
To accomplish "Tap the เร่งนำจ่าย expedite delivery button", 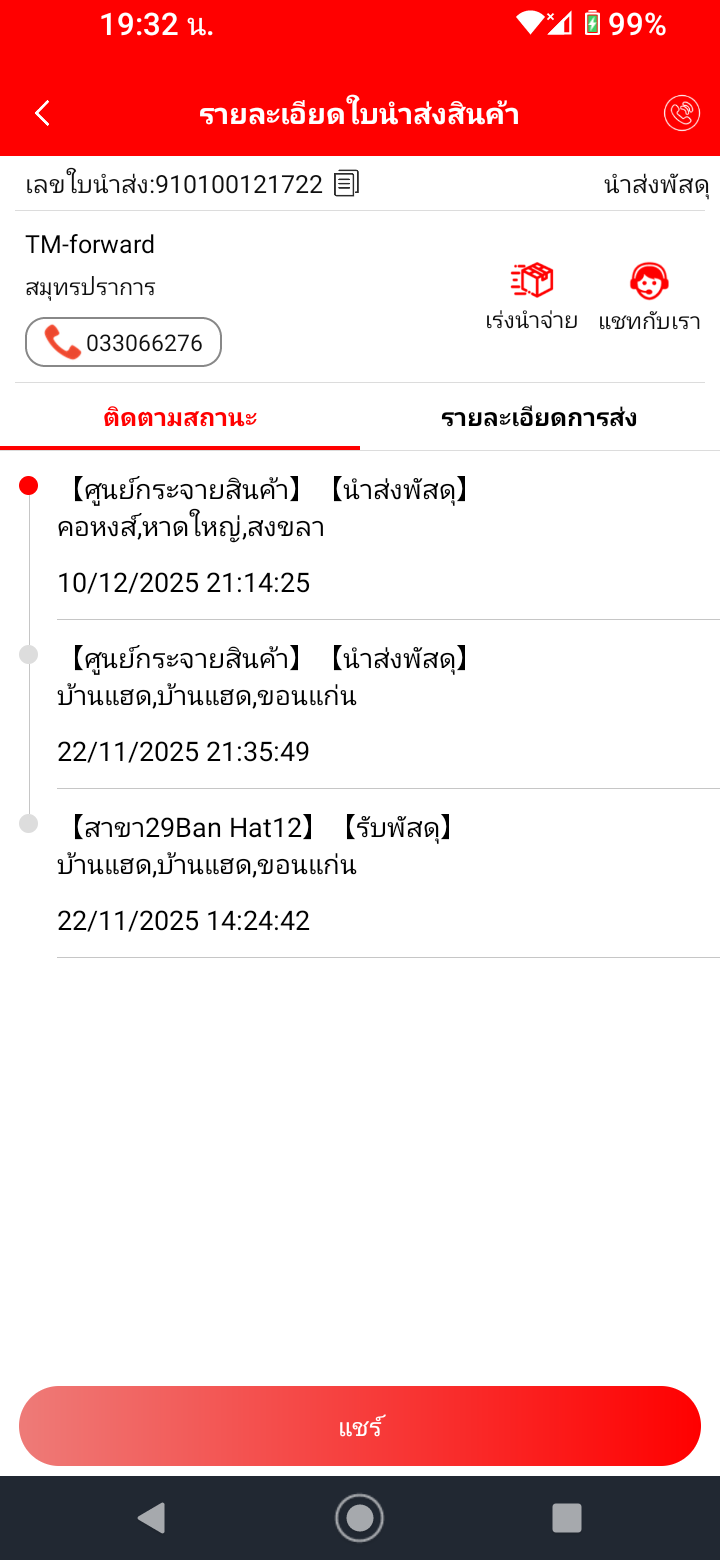I will pos(531,295).
